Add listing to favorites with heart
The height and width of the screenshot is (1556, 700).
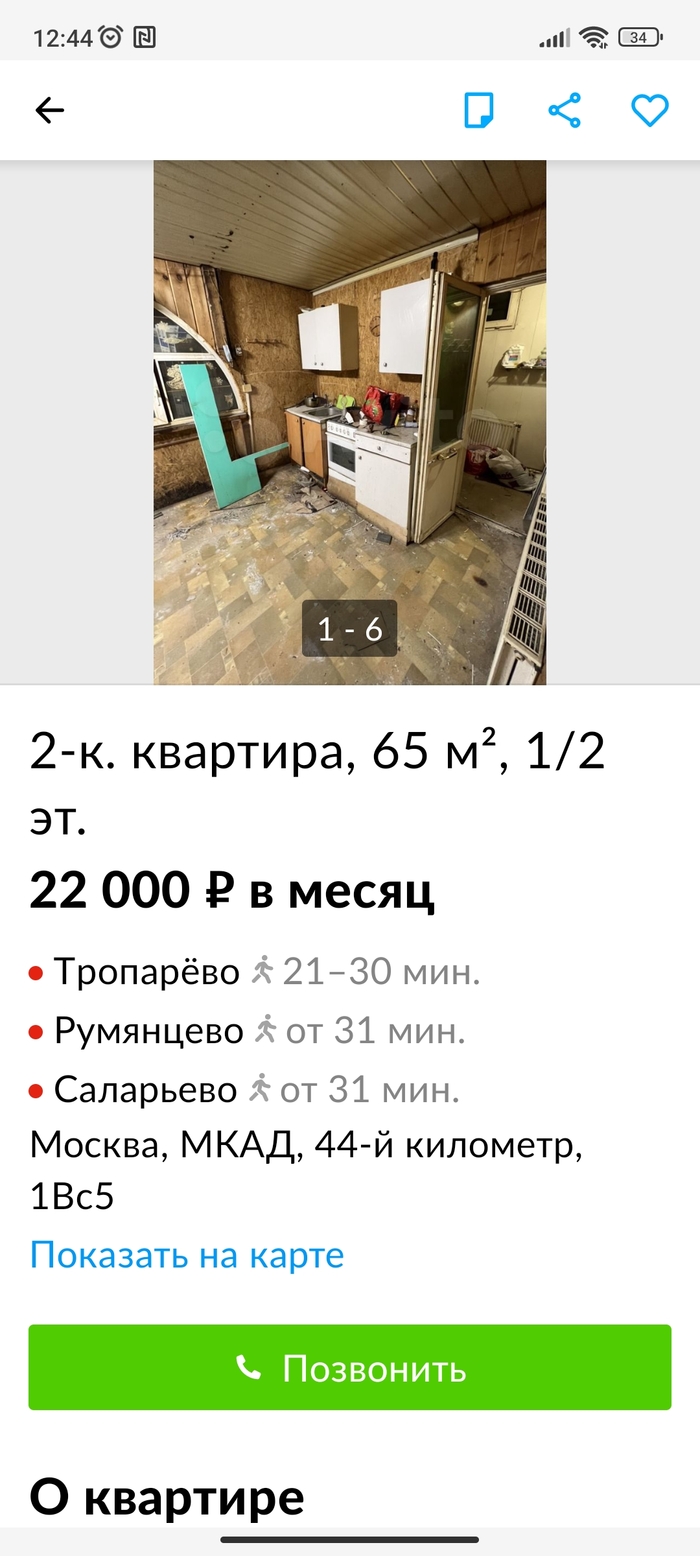tap(649, 110)
